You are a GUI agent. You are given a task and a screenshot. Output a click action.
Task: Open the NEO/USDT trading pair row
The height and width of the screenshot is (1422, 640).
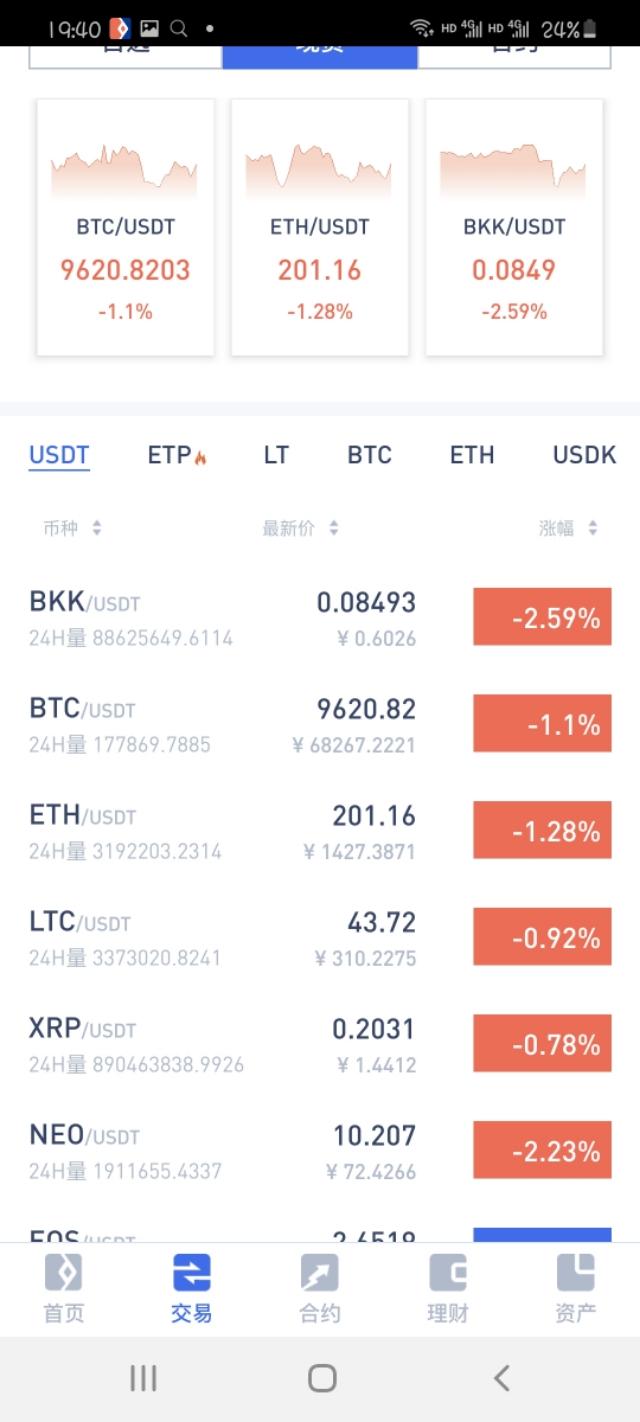(222, 1152)
